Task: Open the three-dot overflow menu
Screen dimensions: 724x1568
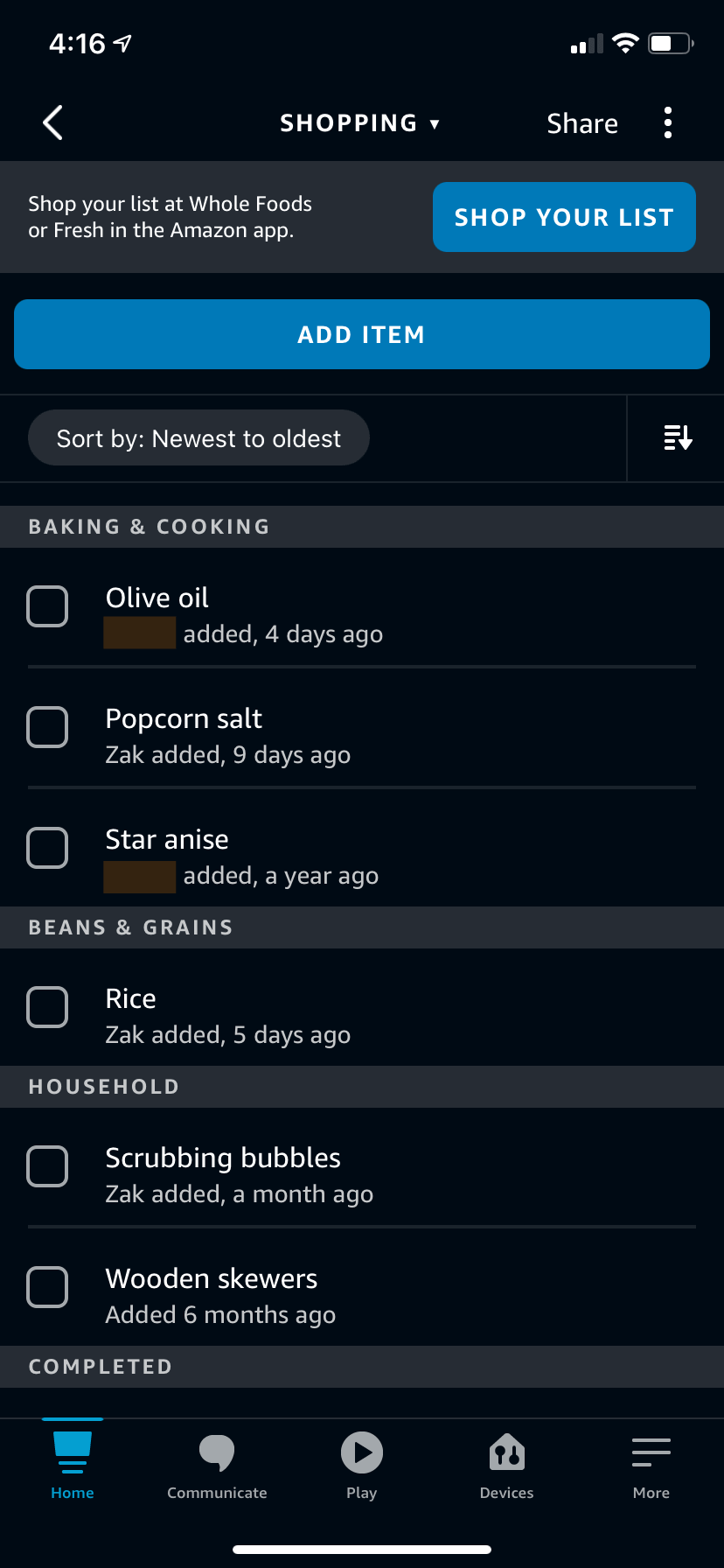Action: 668,122
